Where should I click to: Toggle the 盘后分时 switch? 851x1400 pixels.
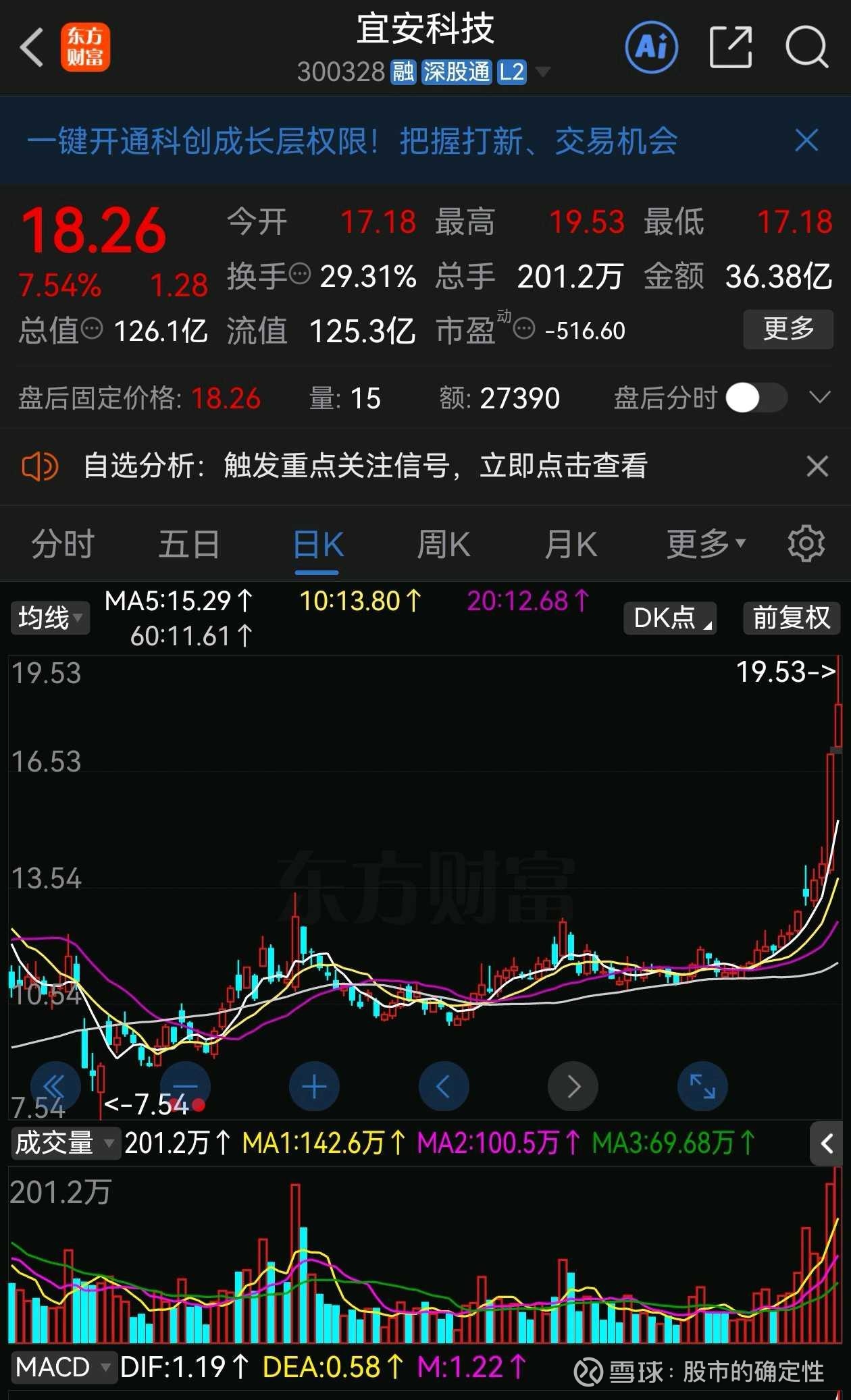pyautogui.click(x=756, y=398)
